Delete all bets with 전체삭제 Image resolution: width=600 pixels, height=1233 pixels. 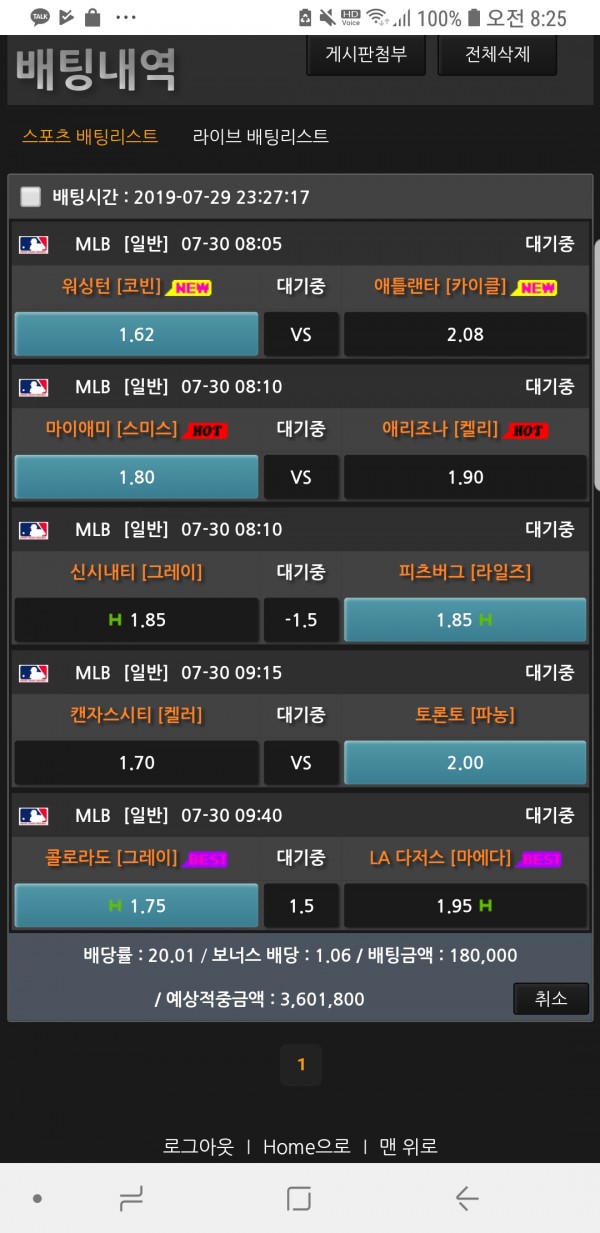[x=497, y=55]
